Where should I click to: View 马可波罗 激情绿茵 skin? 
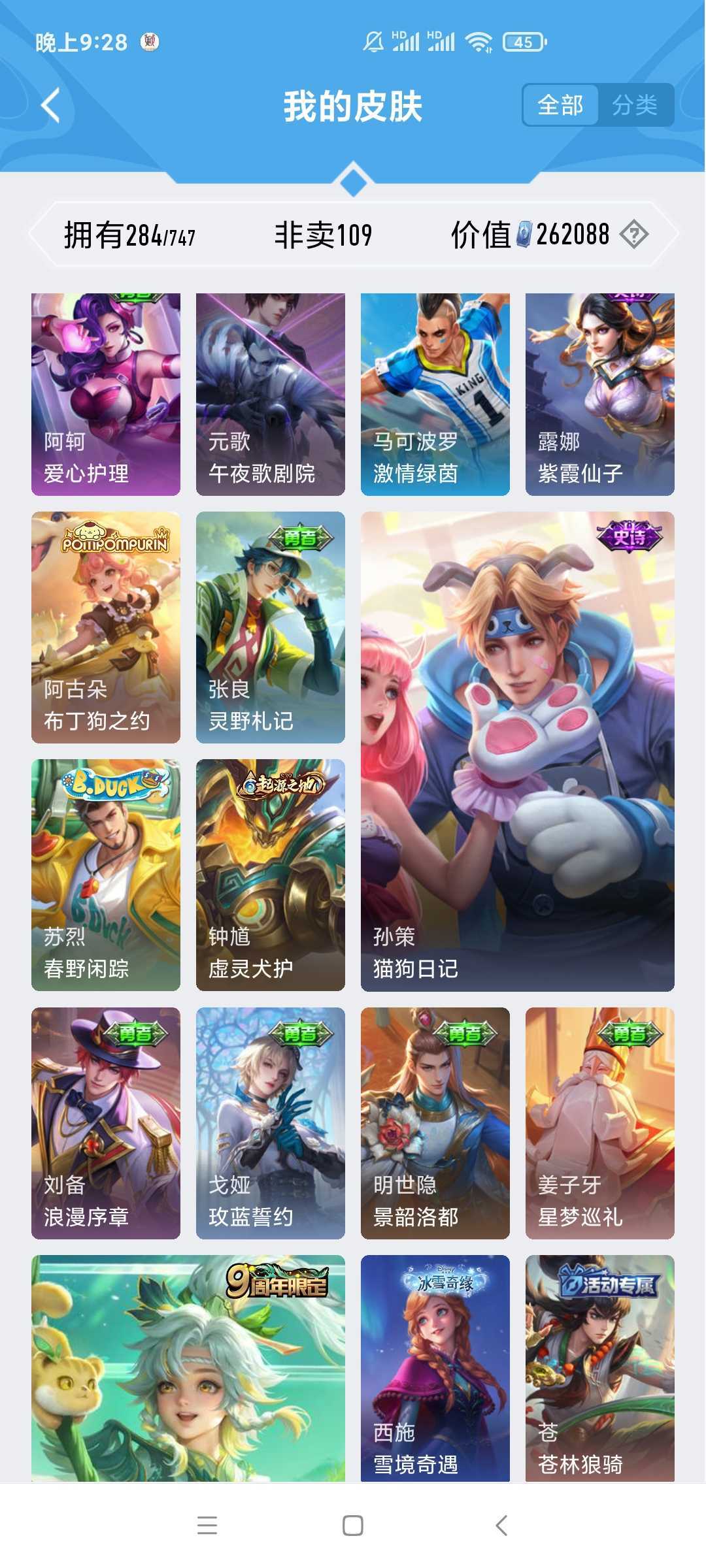pyautogui.click(x=435, y=394)
